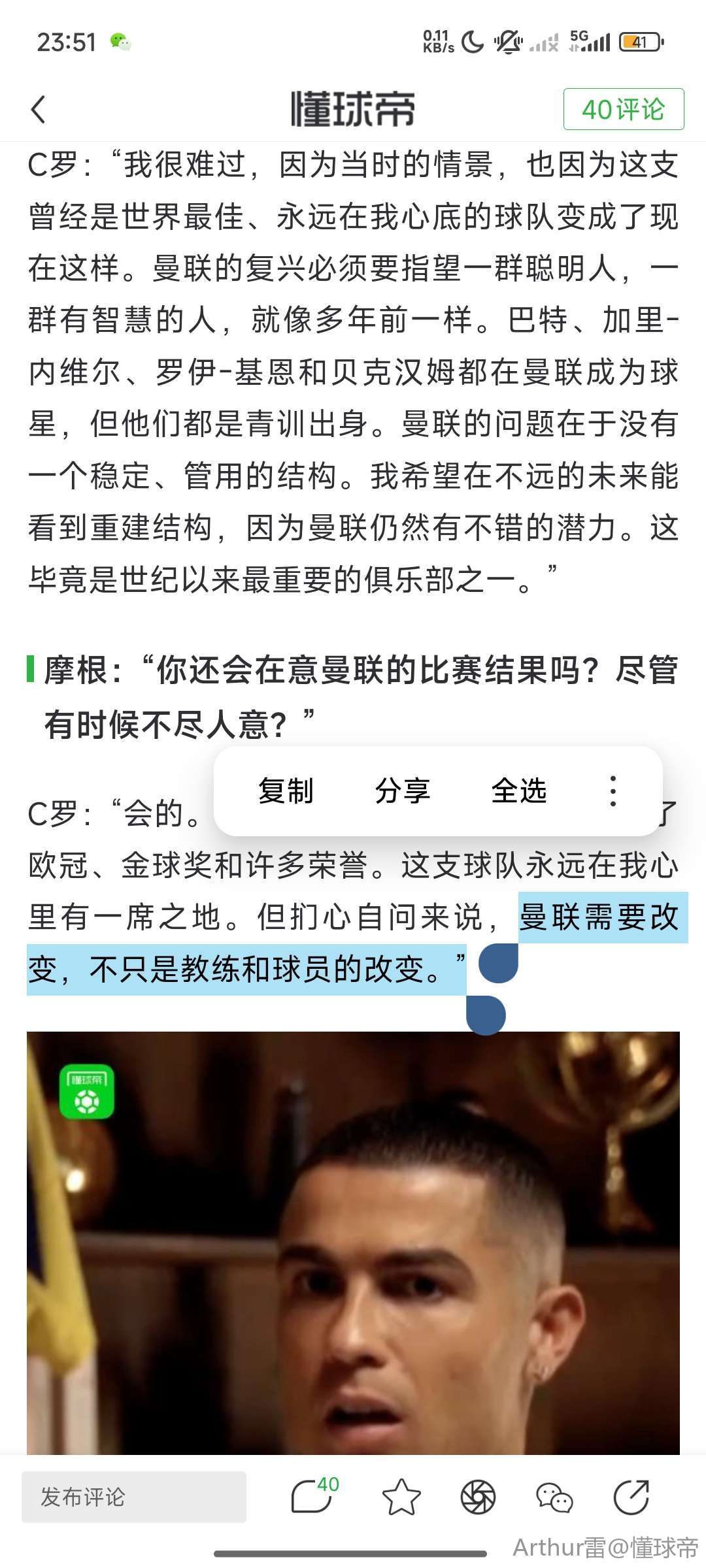Open the Ronaldo interview image
Screen dimensions: 706x1568
[x=353, y=1241]
